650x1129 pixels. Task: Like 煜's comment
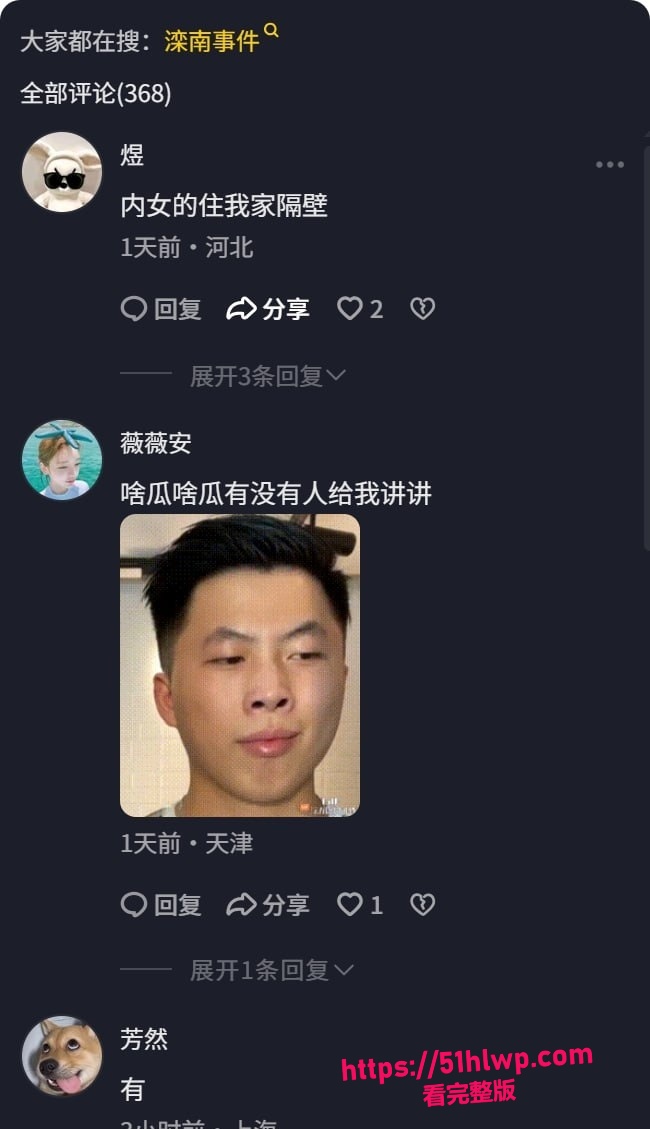click(x=360, y=309)
